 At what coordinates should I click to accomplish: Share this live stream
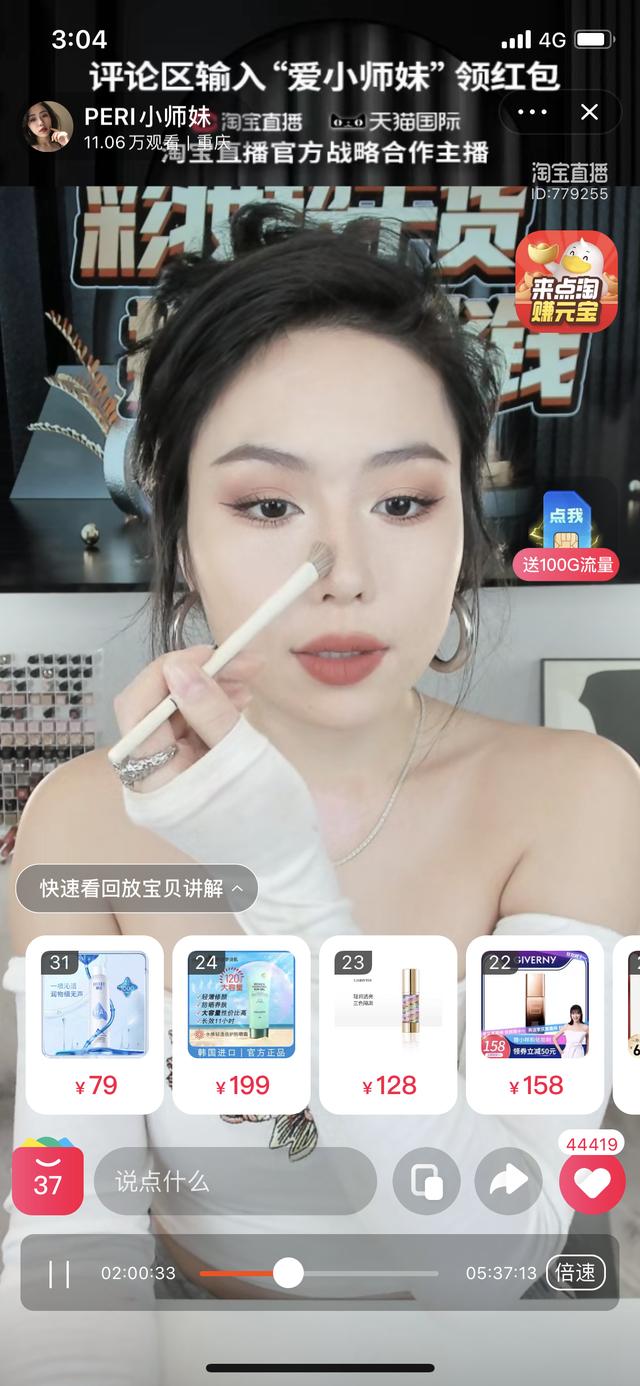pos(508,1181)
